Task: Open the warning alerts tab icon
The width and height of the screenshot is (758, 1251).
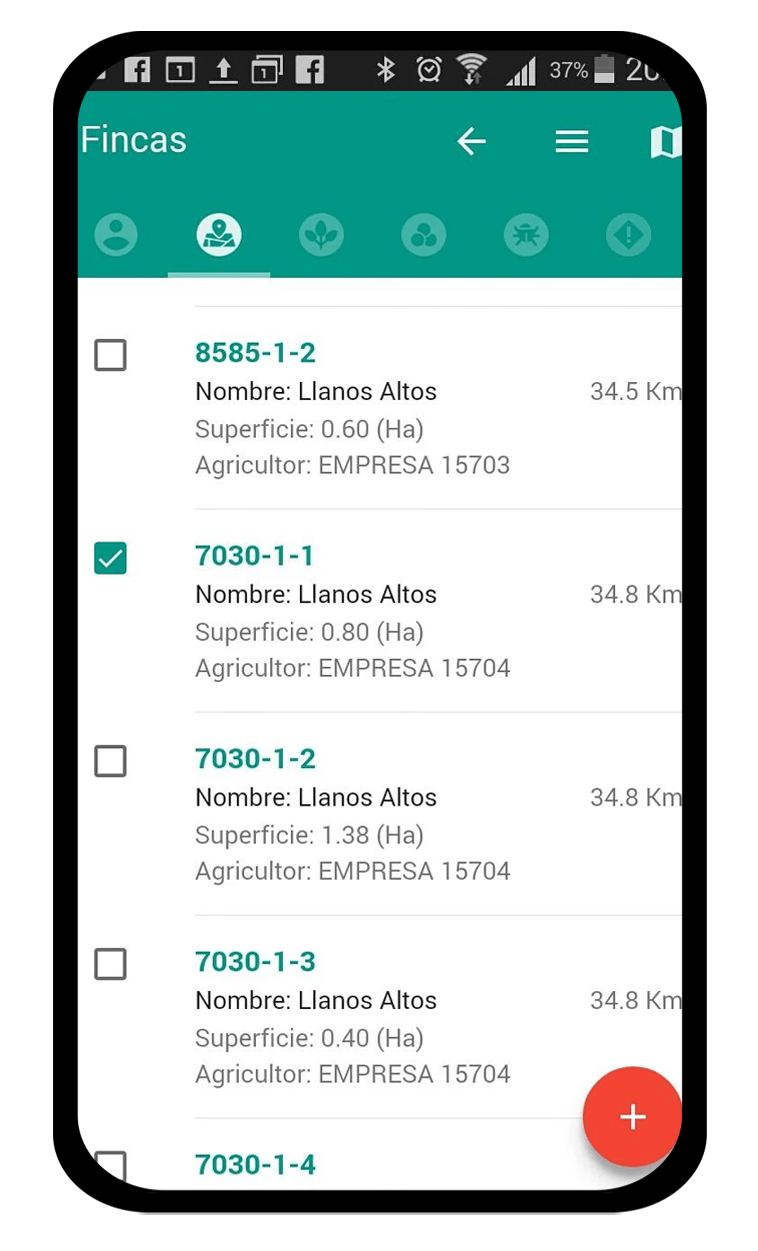Action: coord(628,234)
